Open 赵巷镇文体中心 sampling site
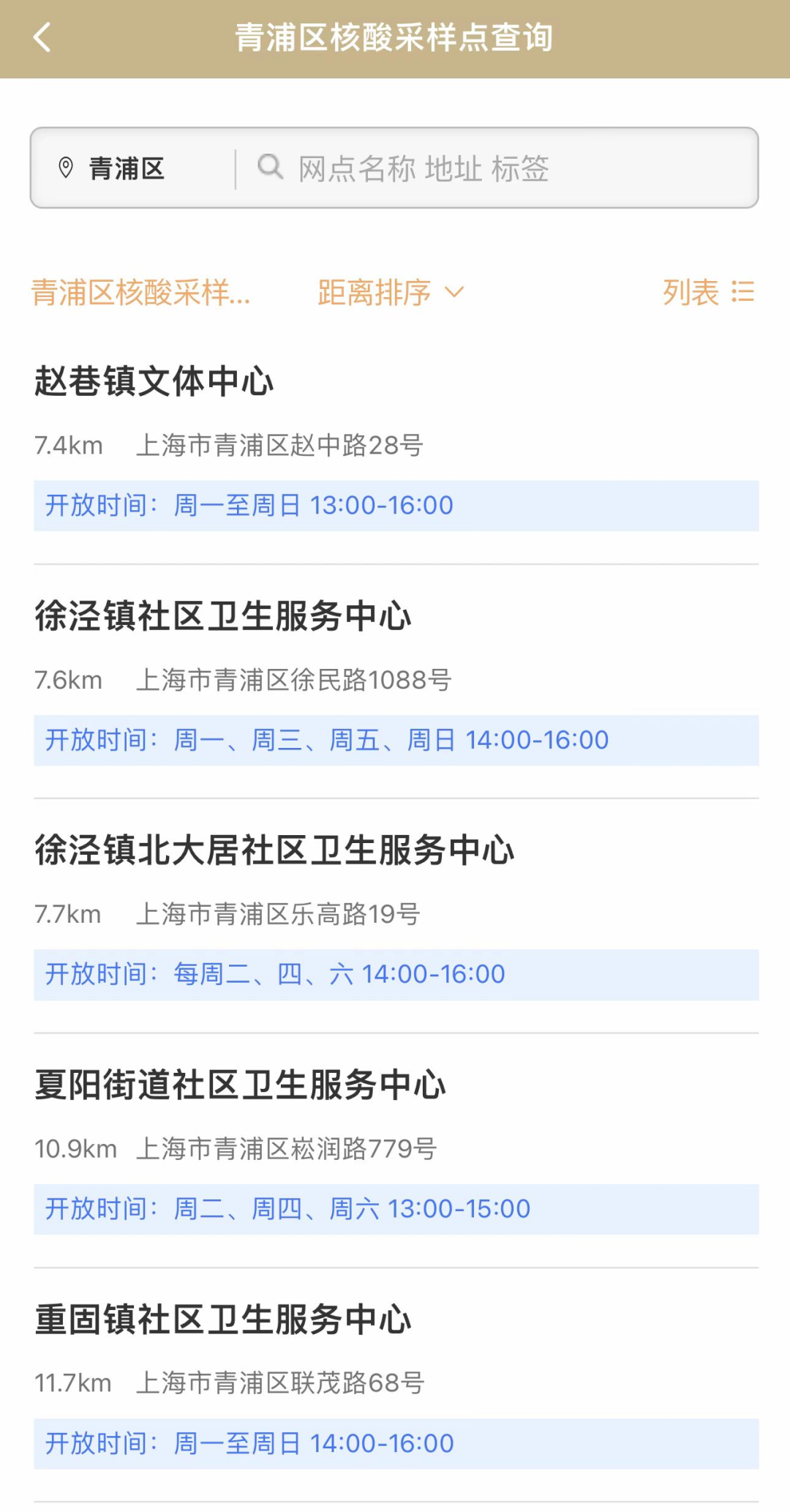 tap(154, 381)
